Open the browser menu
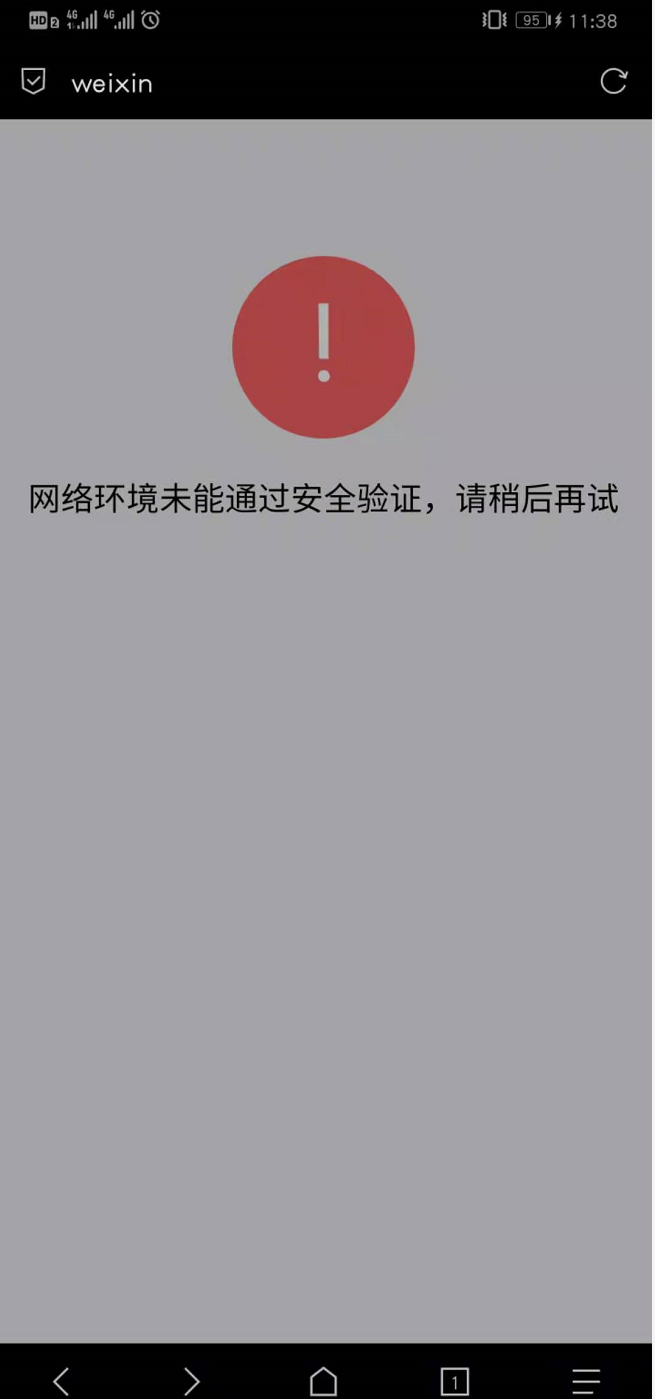The height and width of the screenshot is (1399, 655). tap(586, 1381)
